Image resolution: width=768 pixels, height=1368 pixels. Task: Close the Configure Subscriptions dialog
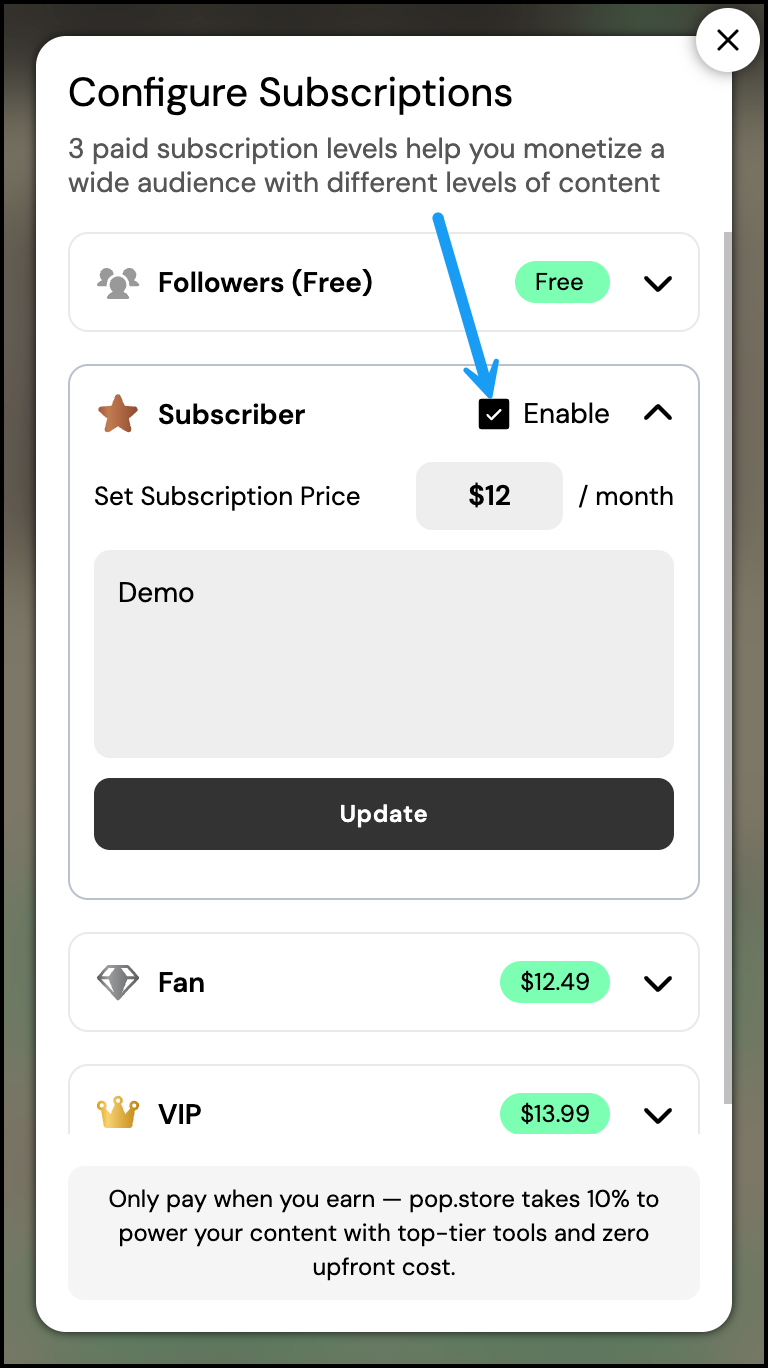(x=727, y=40)
